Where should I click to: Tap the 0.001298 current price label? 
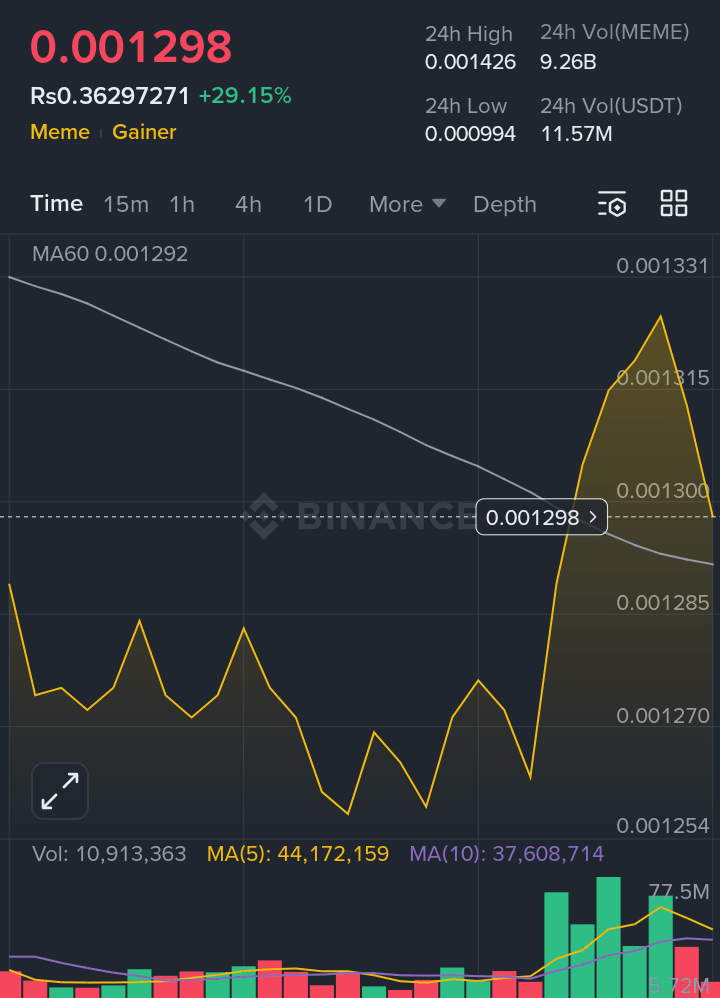[541, 517]
